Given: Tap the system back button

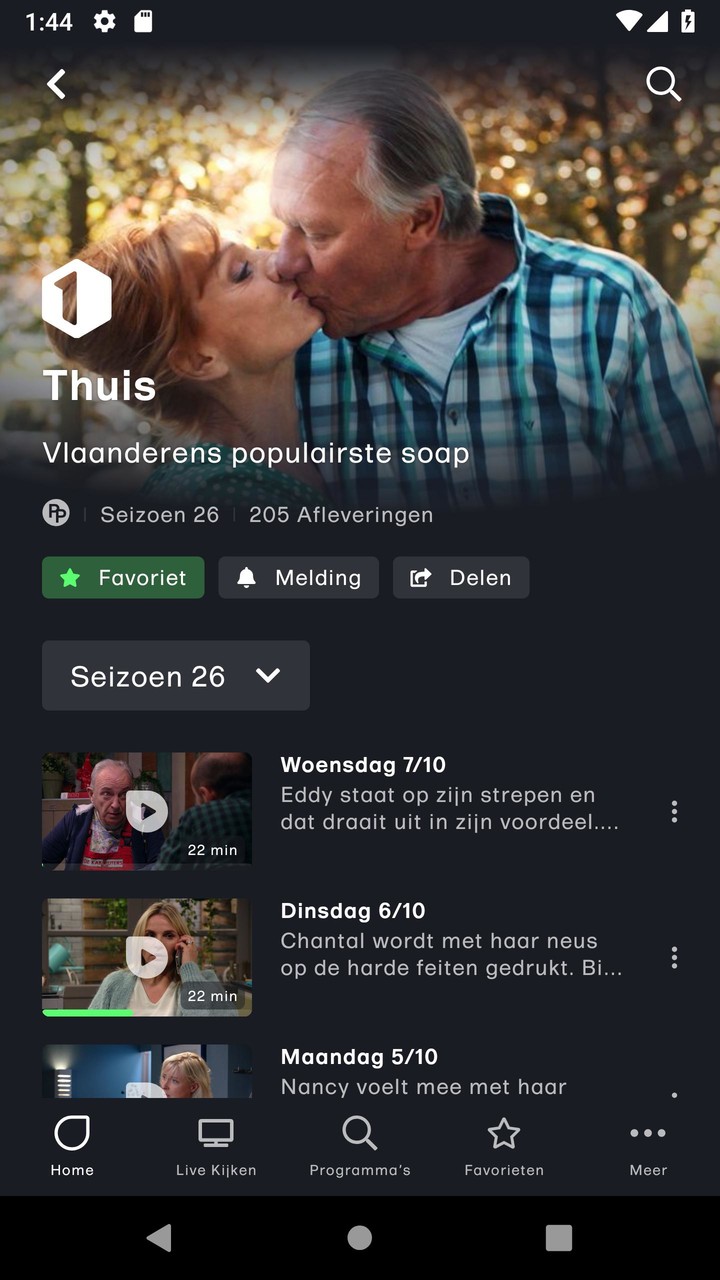Looking at the screenshot, I should [x=159, y=1238].
